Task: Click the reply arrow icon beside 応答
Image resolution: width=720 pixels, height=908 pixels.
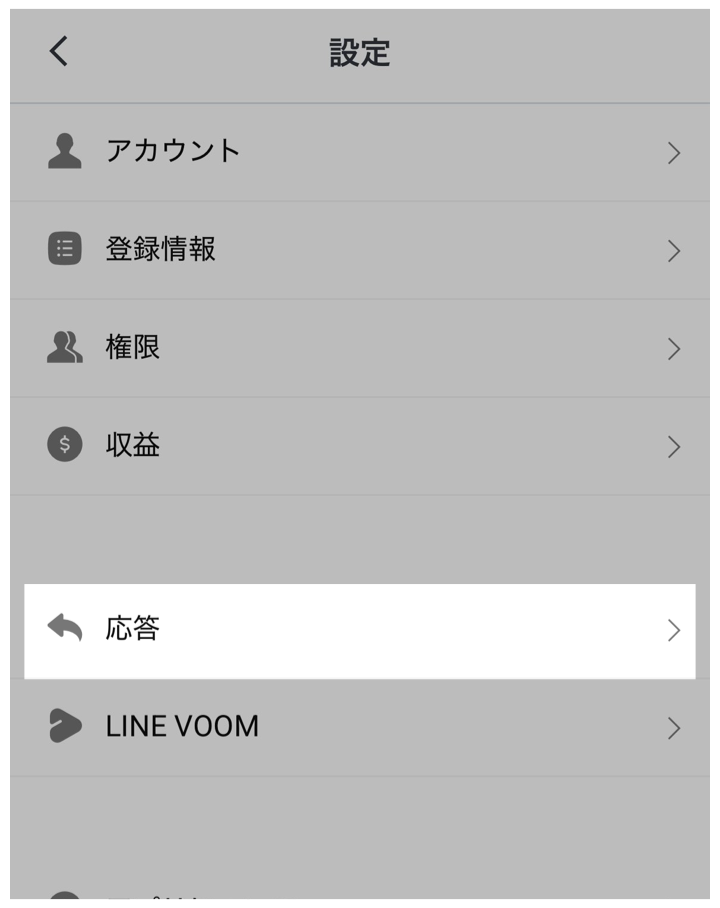Action: (x=63, y=629)
